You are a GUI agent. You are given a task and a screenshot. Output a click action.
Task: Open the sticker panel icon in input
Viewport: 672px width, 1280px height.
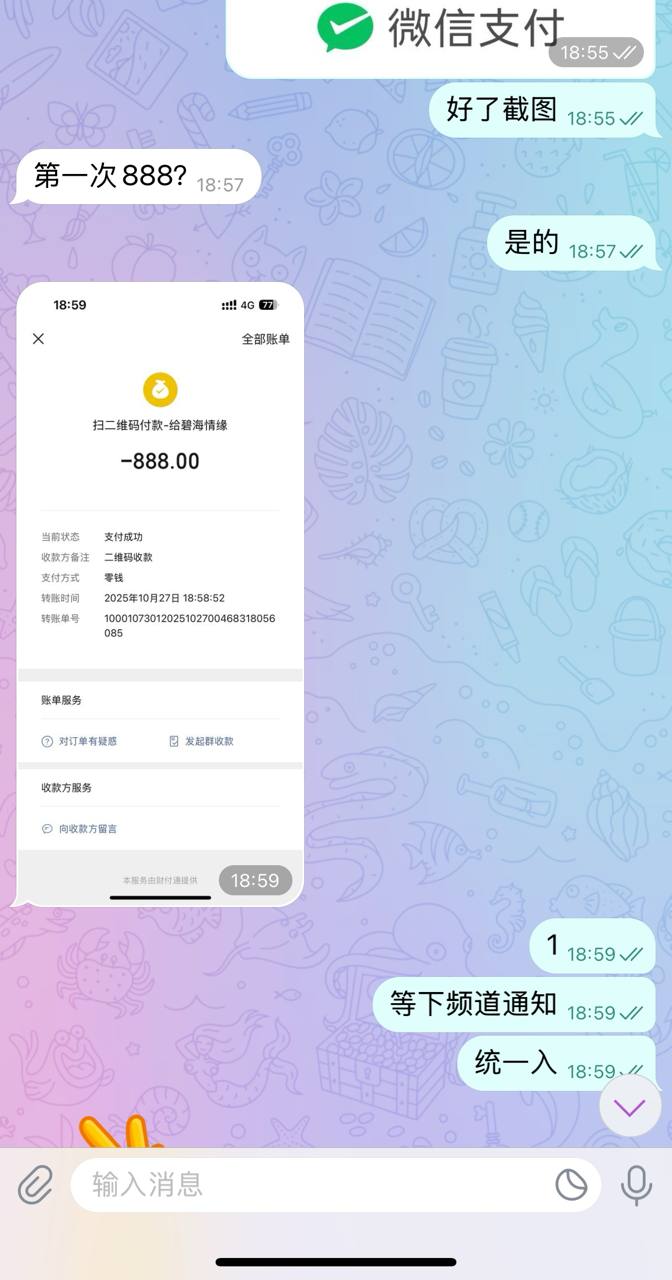coord(571,1185)
